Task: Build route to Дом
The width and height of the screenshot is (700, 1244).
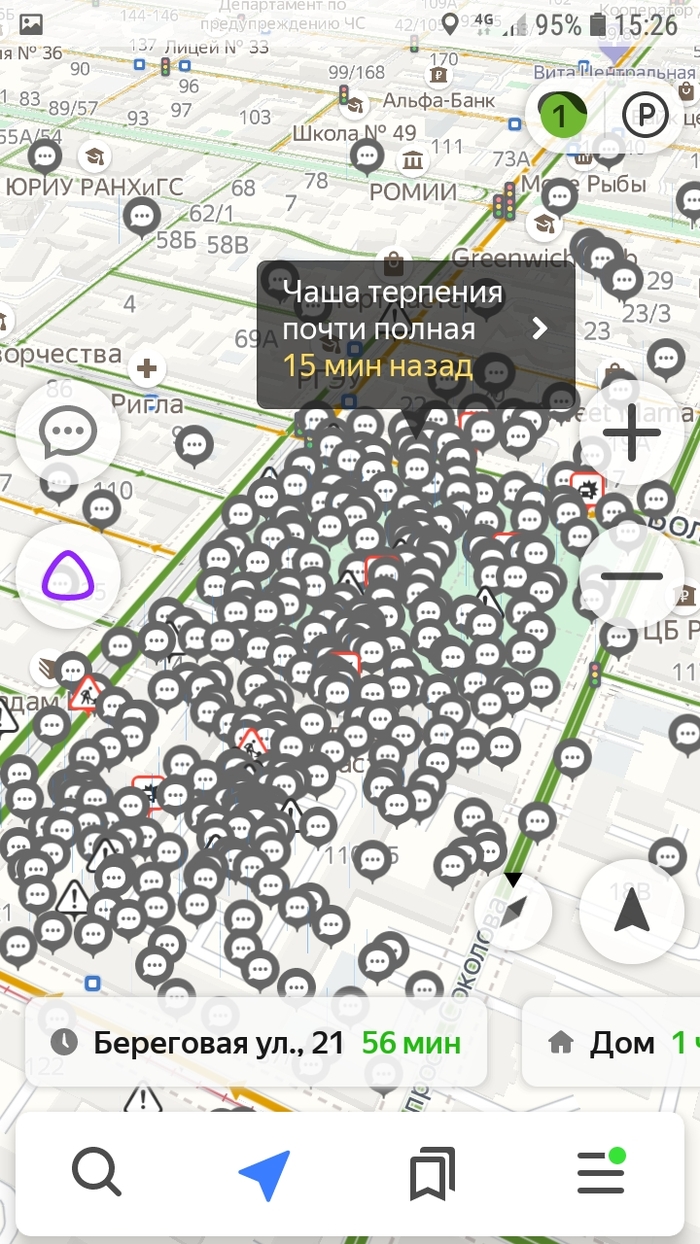Action: [615, 1043]
